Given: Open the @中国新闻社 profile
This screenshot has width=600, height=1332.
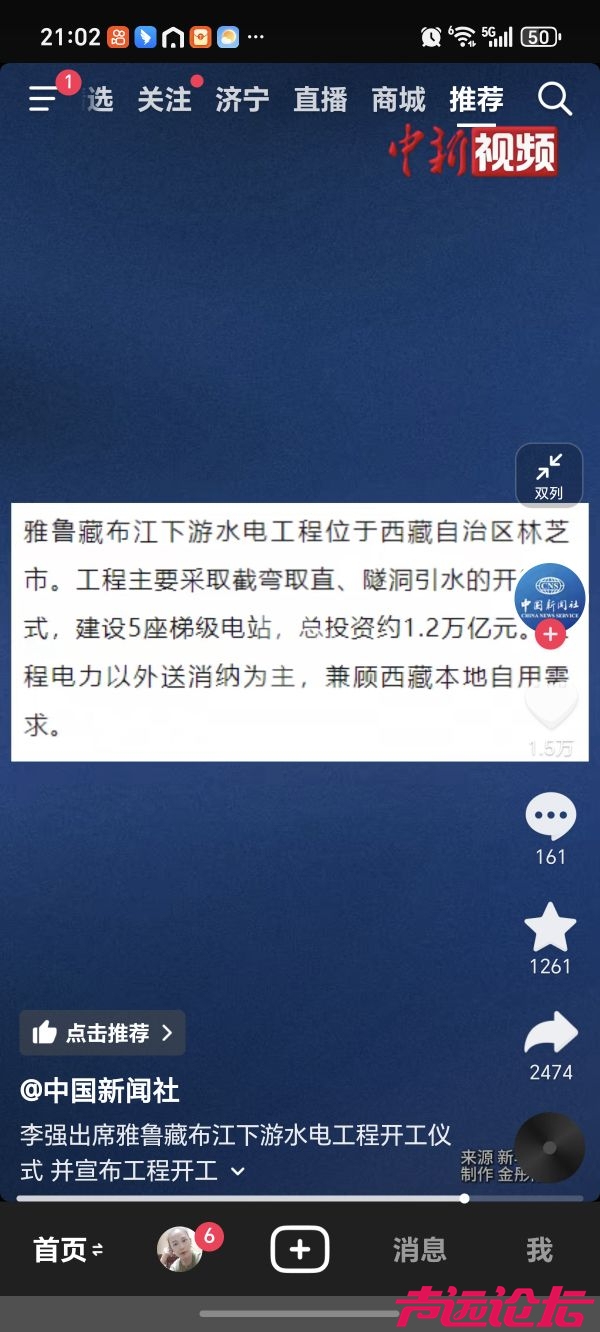Looking at the screenshot, I should pyautogui.click(x=100, y=1090).
